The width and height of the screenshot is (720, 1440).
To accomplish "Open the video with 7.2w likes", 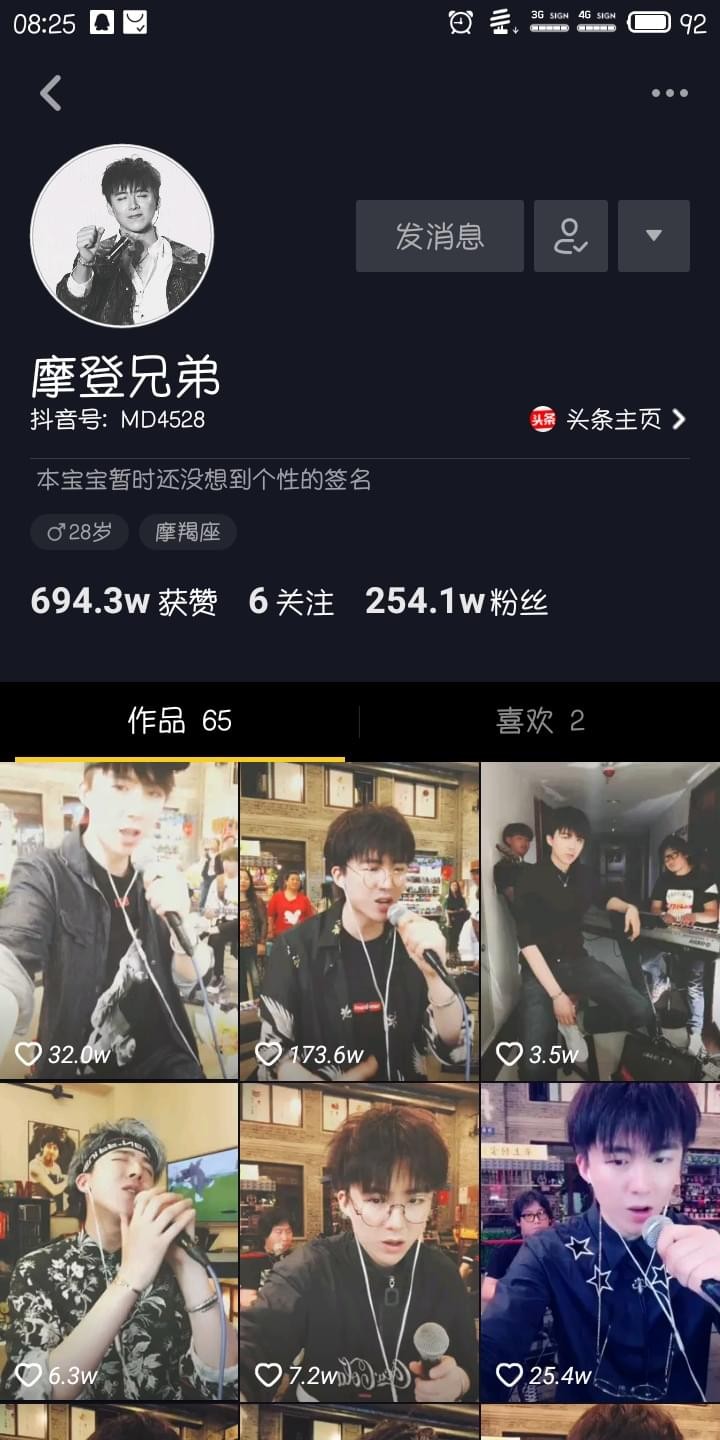I will point(360,1240).
